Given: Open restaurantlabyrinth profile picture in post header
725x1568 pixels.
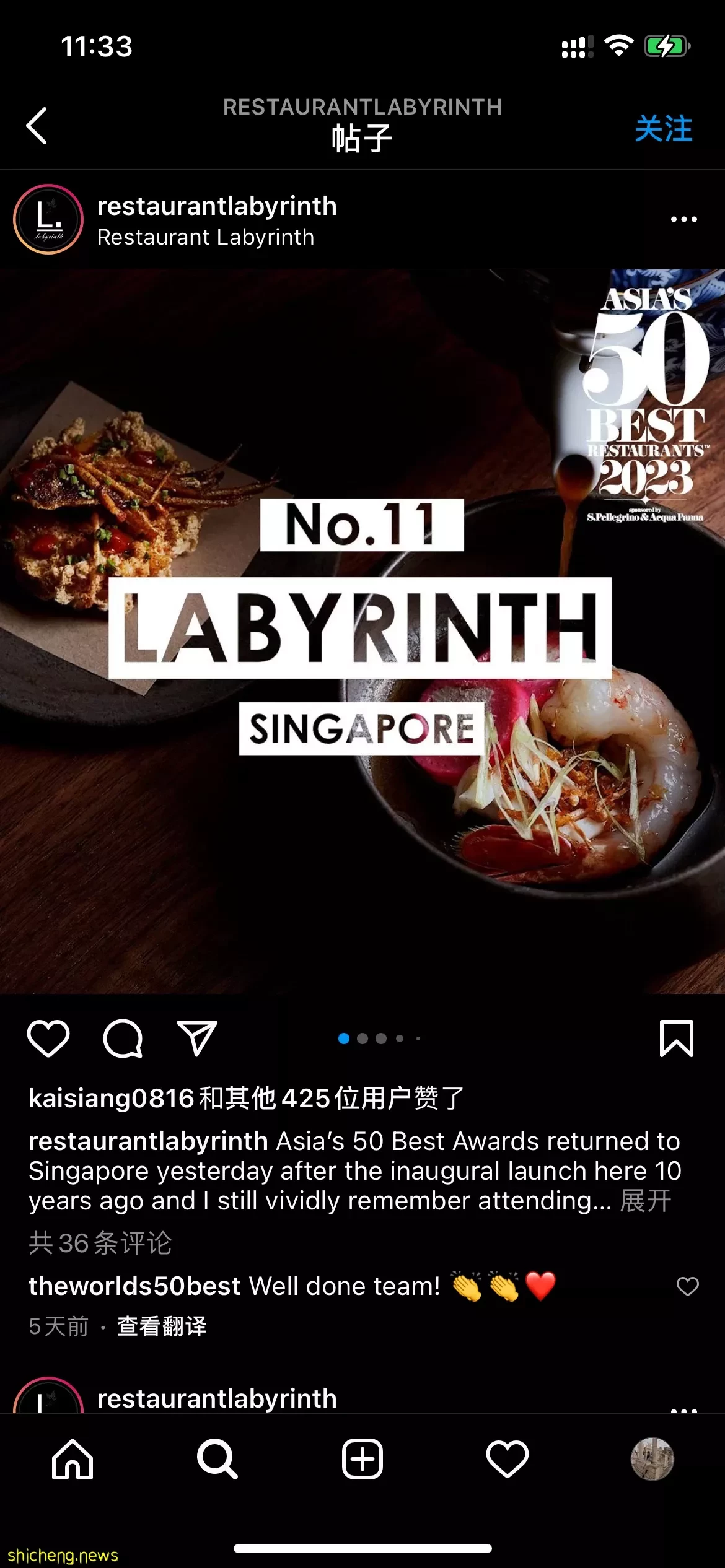Looking at the screenshot, I should click(x=48, y=219).
